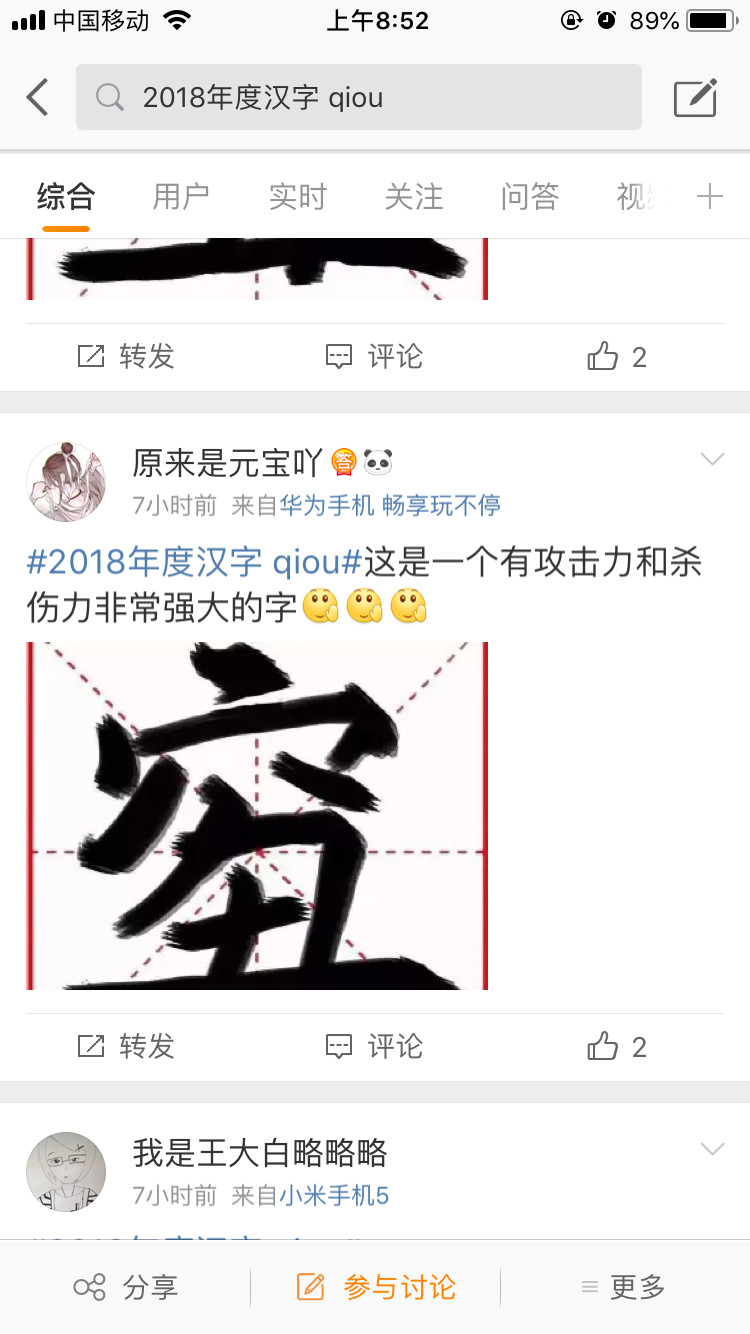Image resolution: width=750 pixels, height=1334 pixels.
Task: Like 原来是元宝吖's post
Action: (x=617, y=1047)
